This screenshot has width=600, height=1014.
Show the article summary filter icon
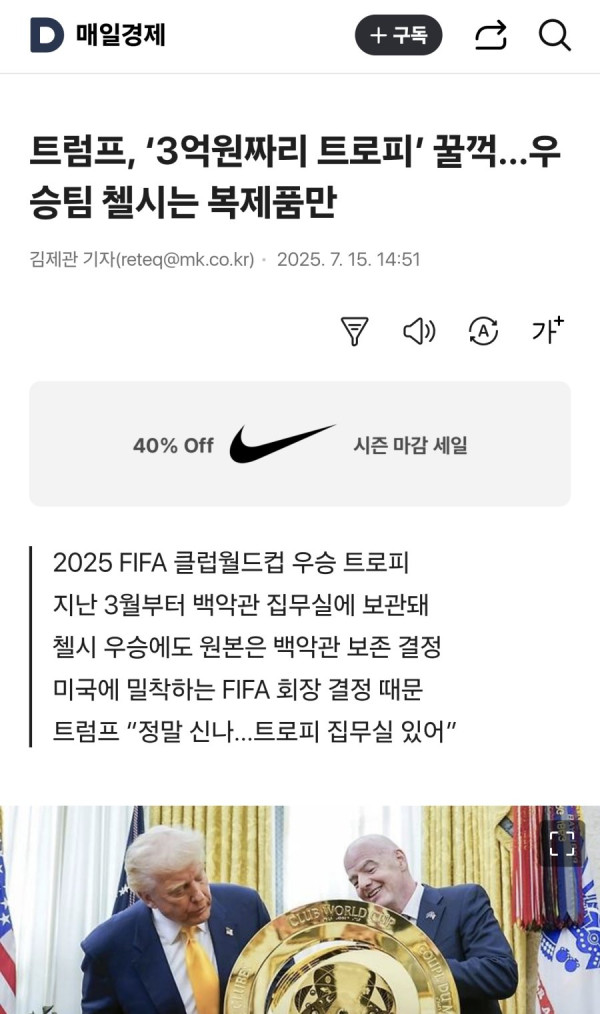354,331
